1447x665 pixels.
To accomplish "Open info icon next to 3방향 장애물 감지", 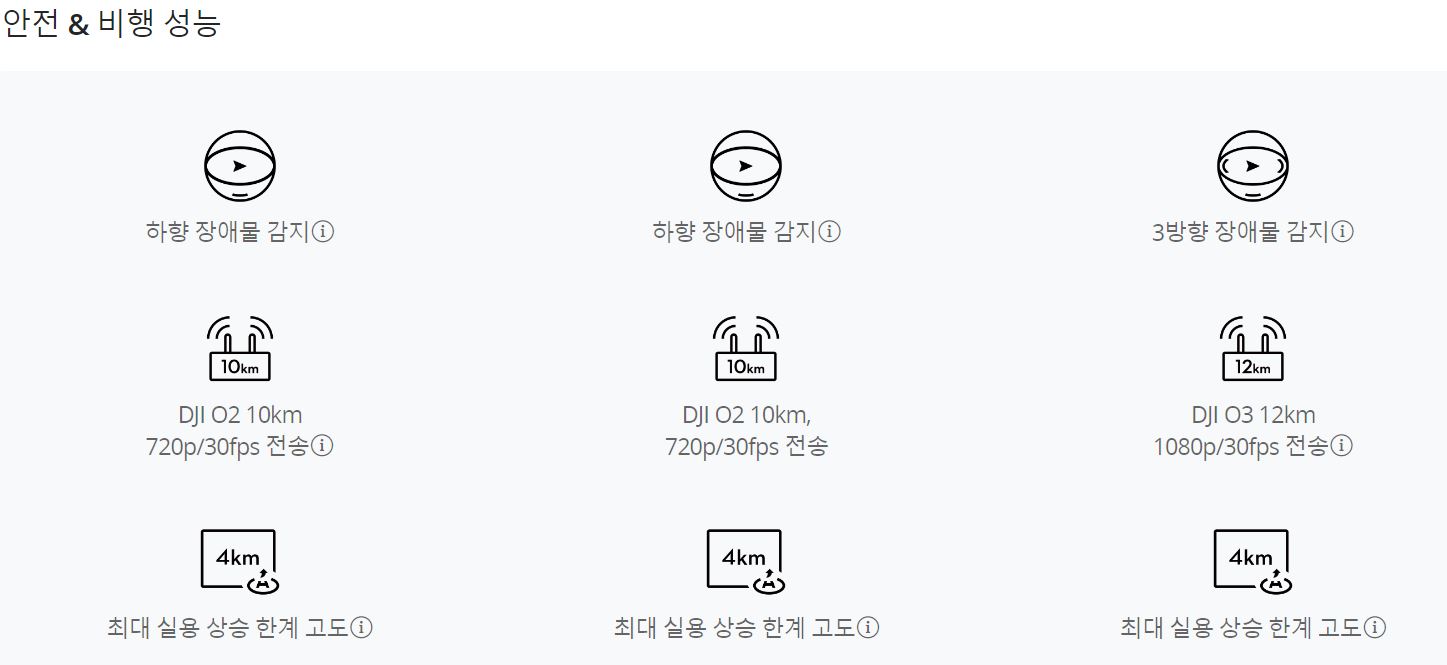I will click(x=1342, y=232).
